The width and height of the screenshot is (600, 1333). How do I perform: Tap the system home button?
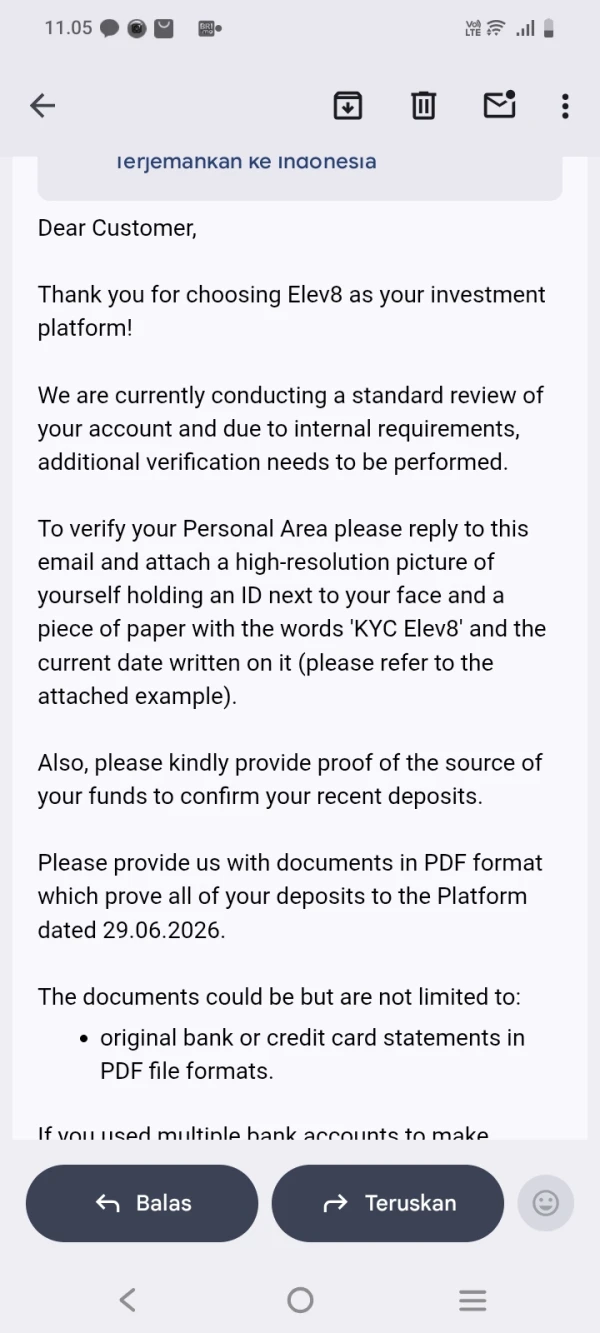click(300, 1300)
